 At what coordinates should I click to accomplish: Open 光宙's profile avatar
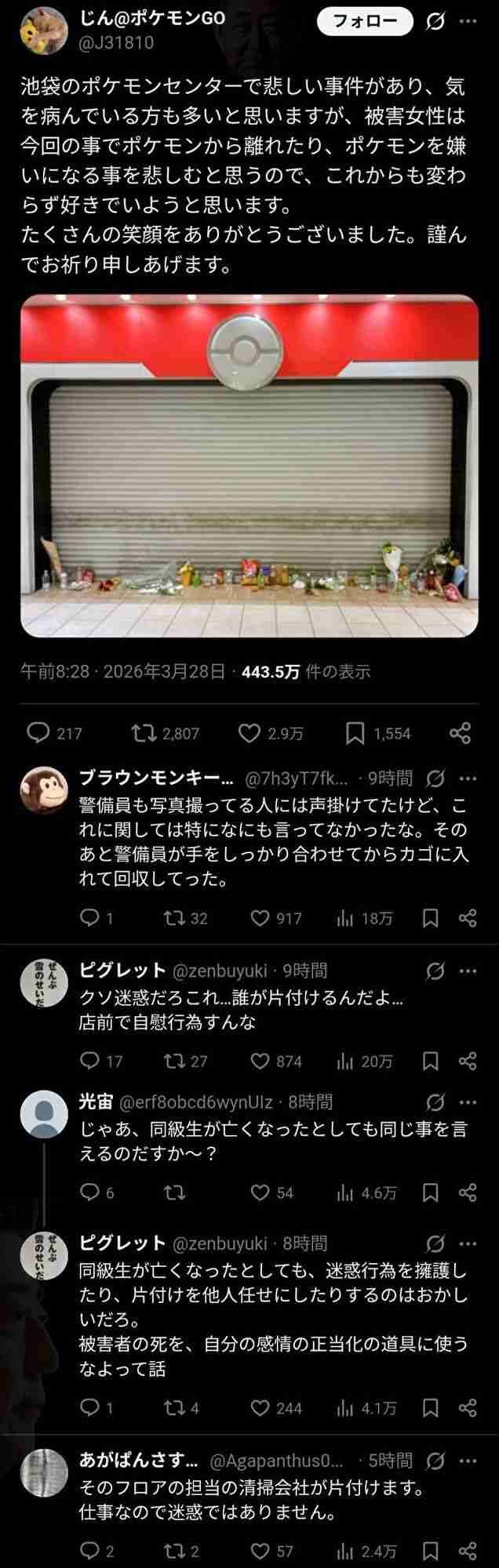(x=43, y=1113)
